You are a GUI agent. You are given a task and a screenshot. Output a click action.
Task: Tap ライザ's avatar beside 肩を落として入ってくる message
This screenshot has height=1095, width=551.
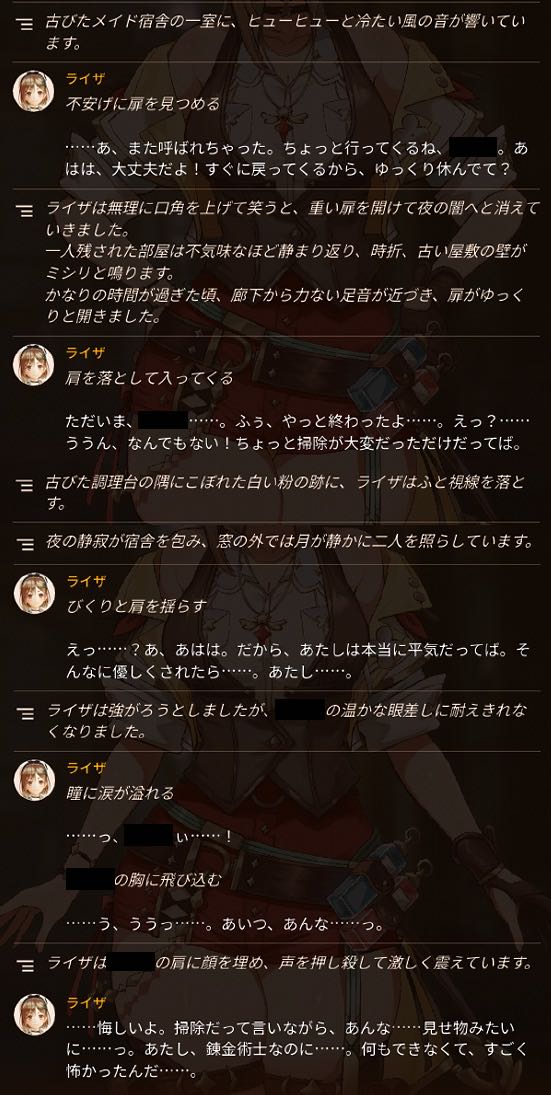click(34, 365)
